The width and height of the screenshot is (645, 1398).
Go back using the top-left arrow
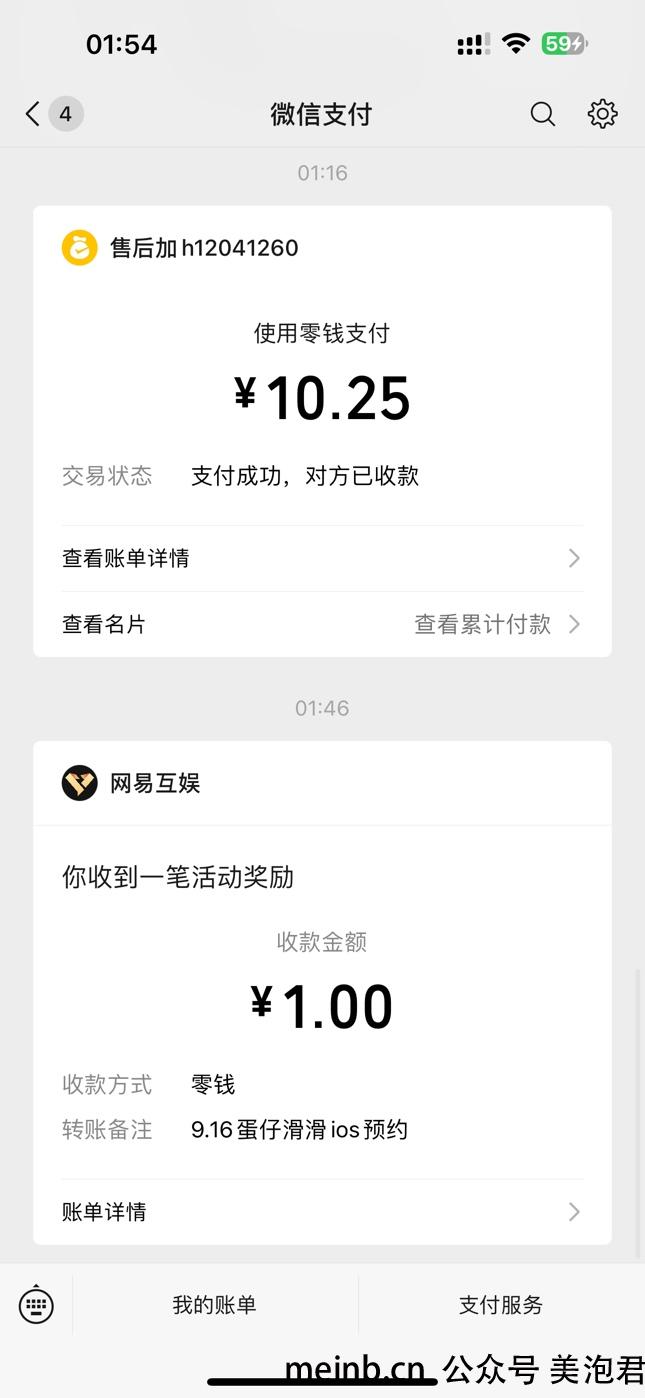click(x=33, y=114)
